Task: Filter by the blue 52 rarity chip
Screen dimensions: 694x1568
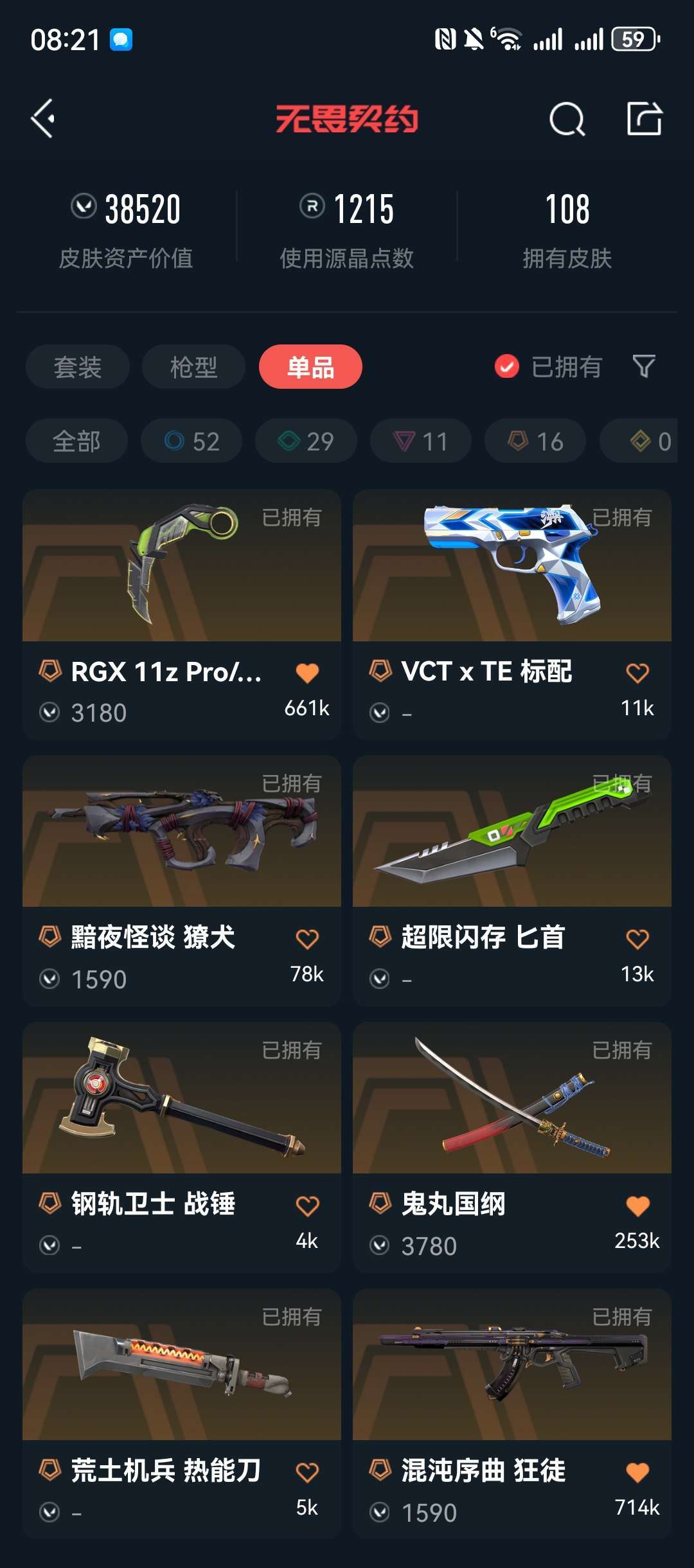Action: [191, 441]
